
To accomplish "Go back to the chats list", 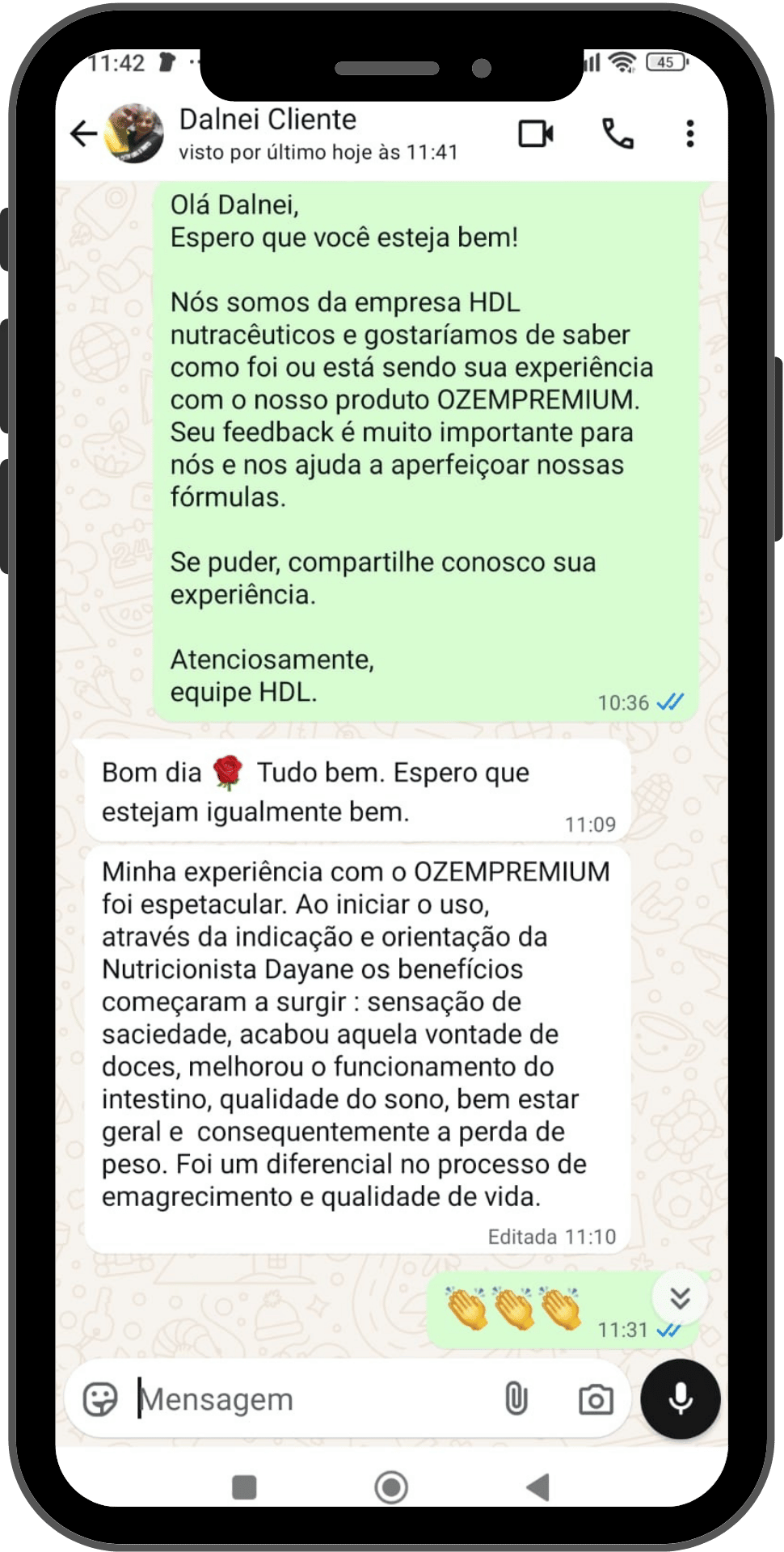I will 84,133.
